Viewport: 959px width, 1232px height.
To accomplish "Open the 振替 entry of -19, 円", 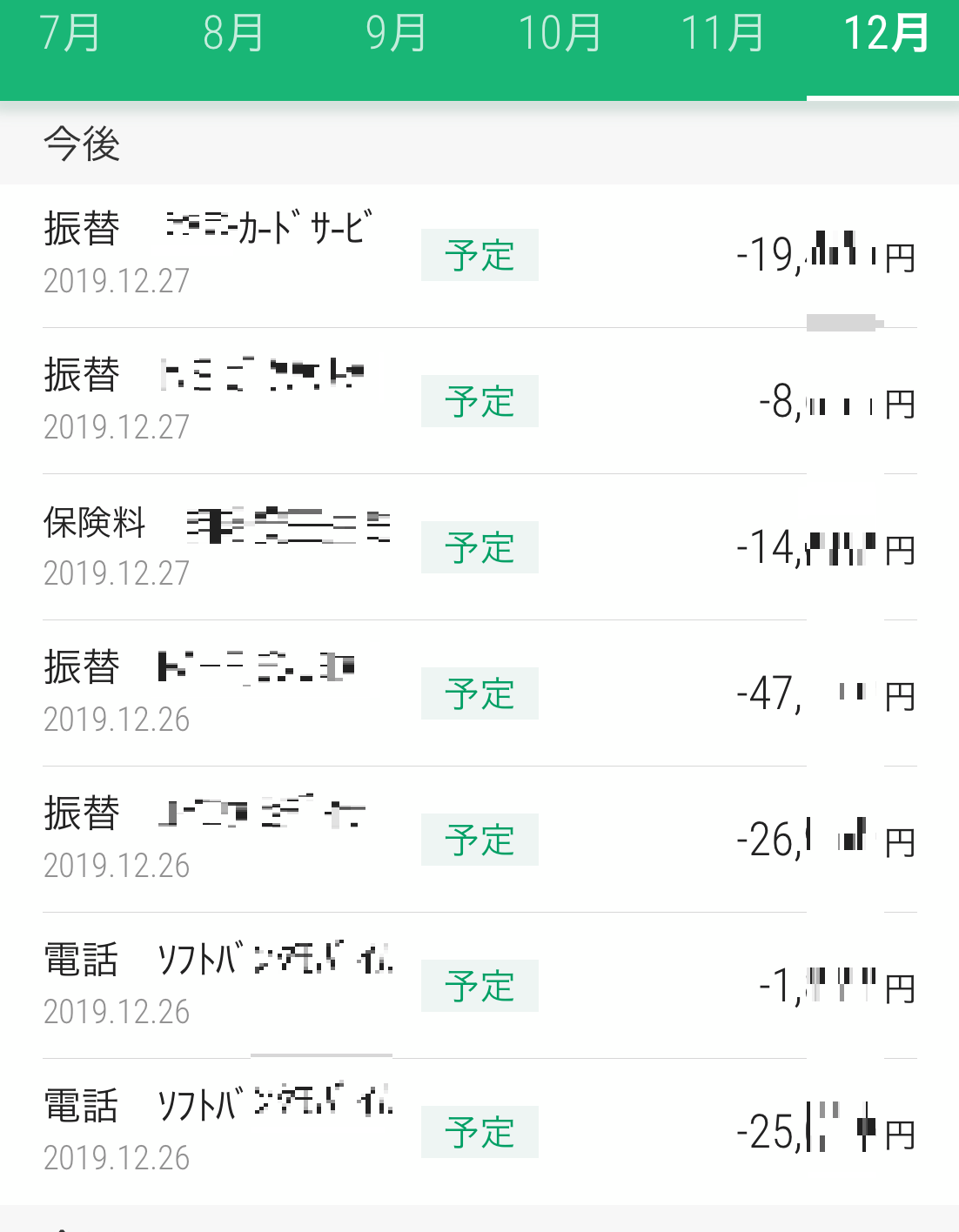I will click(479, 255).
